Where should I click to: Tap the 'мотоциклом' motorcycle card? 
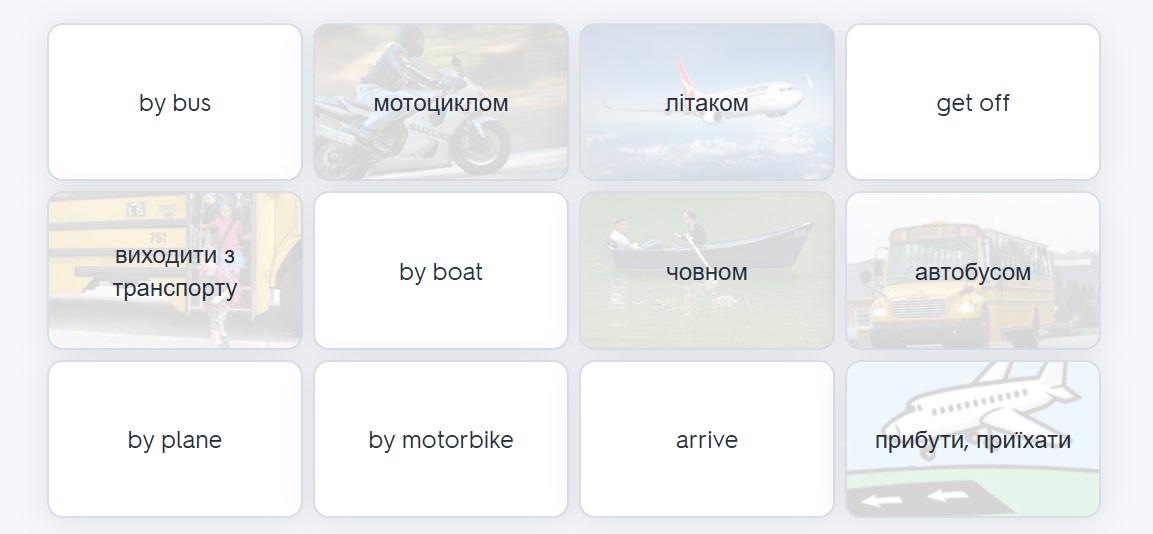pos(441,102)
